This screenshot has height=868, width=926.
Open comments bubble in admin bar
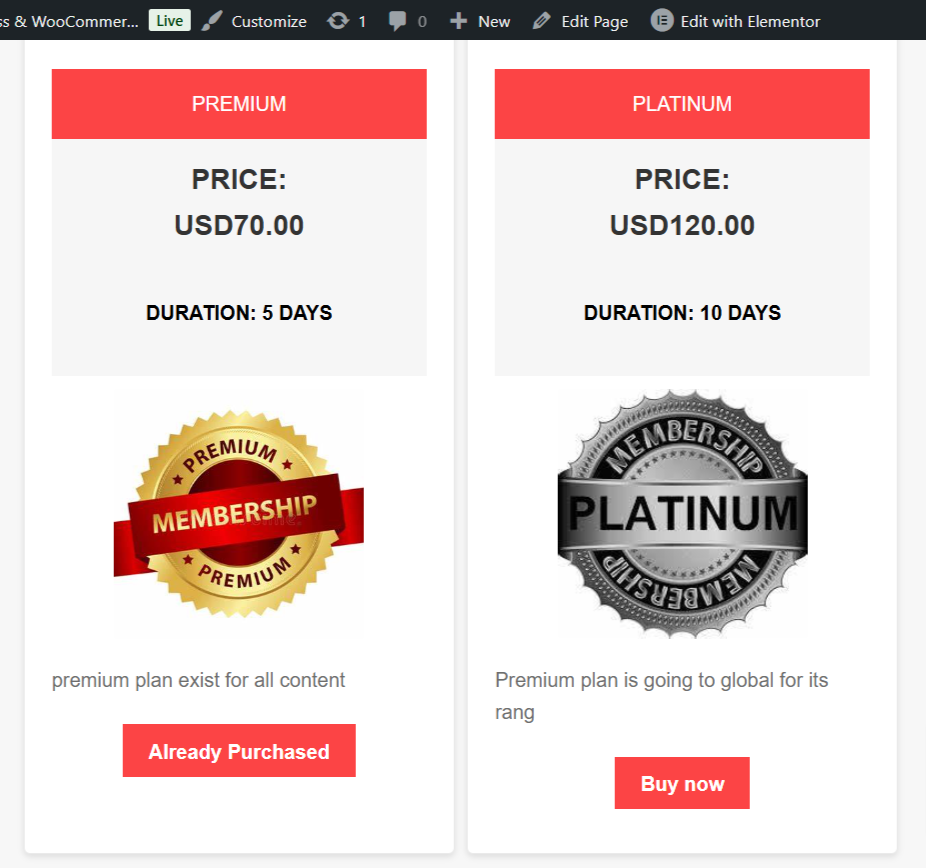point(407,21)
